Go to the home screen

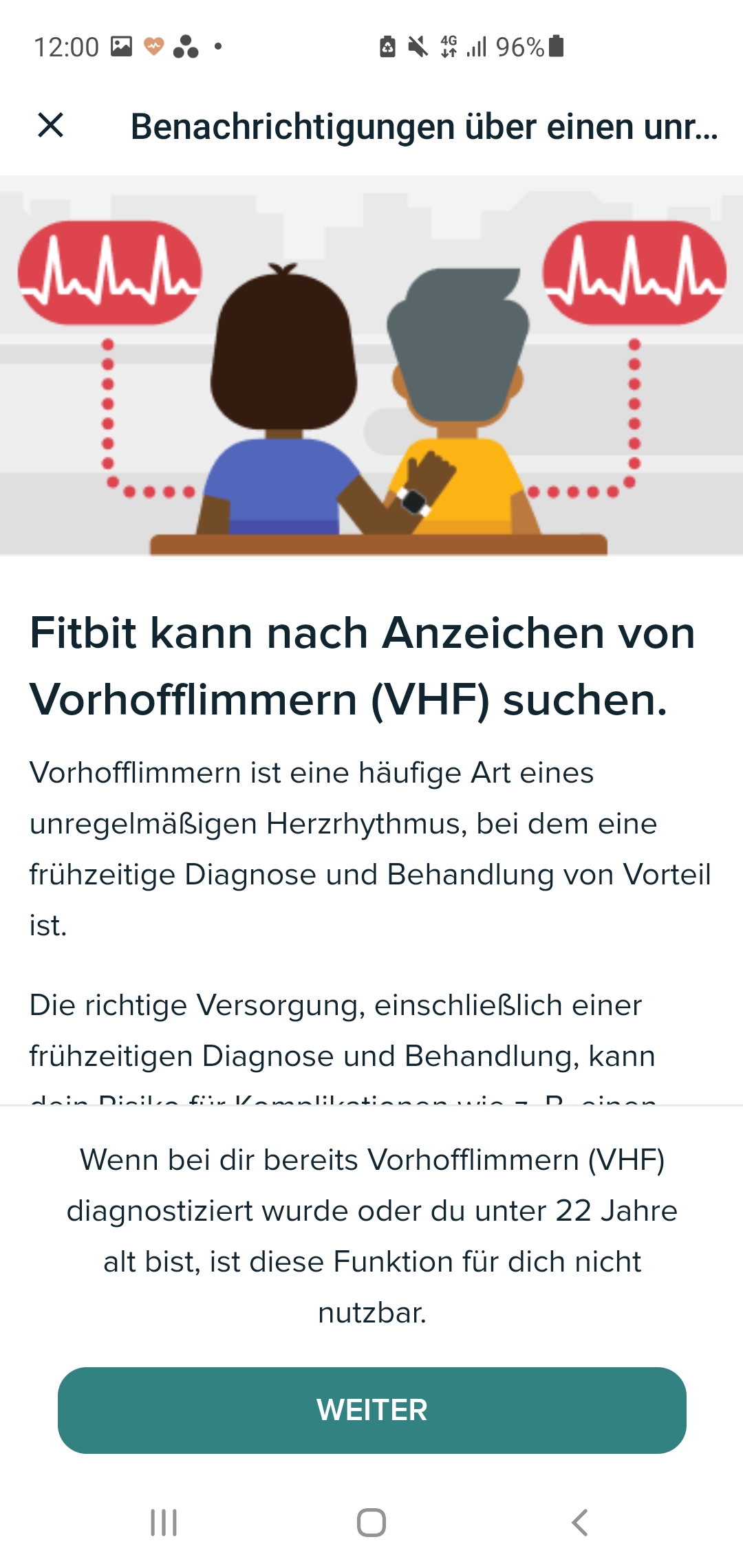pyautogui.click(x=371, y=1523)
